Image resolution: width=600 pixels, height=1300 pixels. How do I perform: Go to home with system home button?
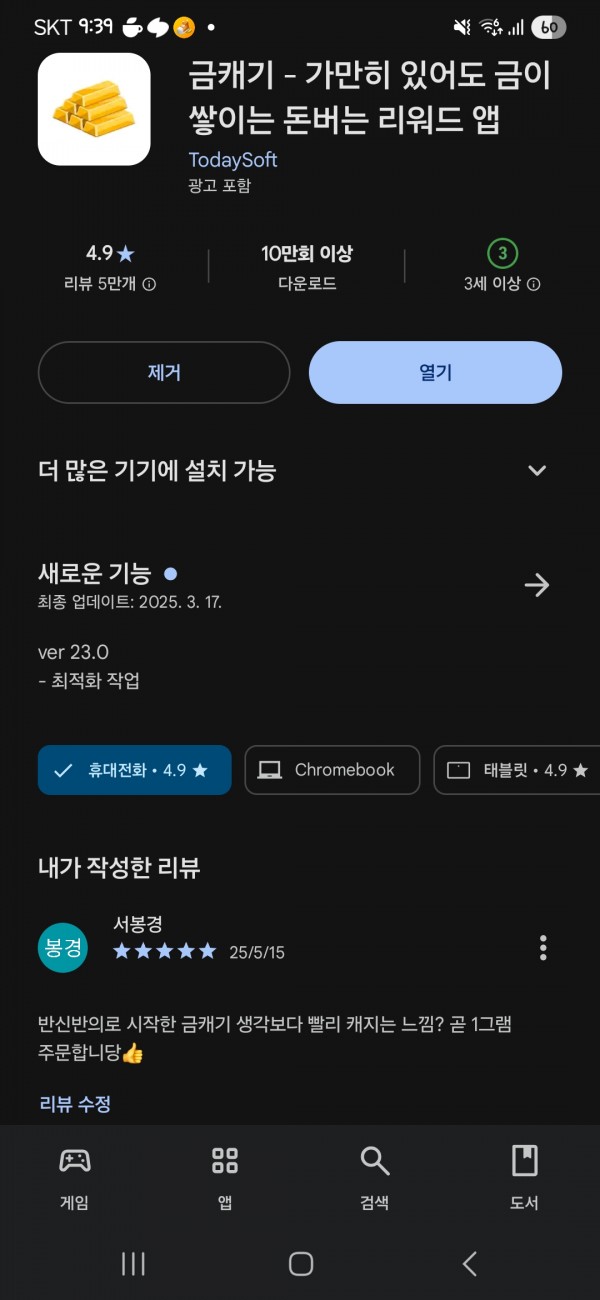(x=301, y=1264)
